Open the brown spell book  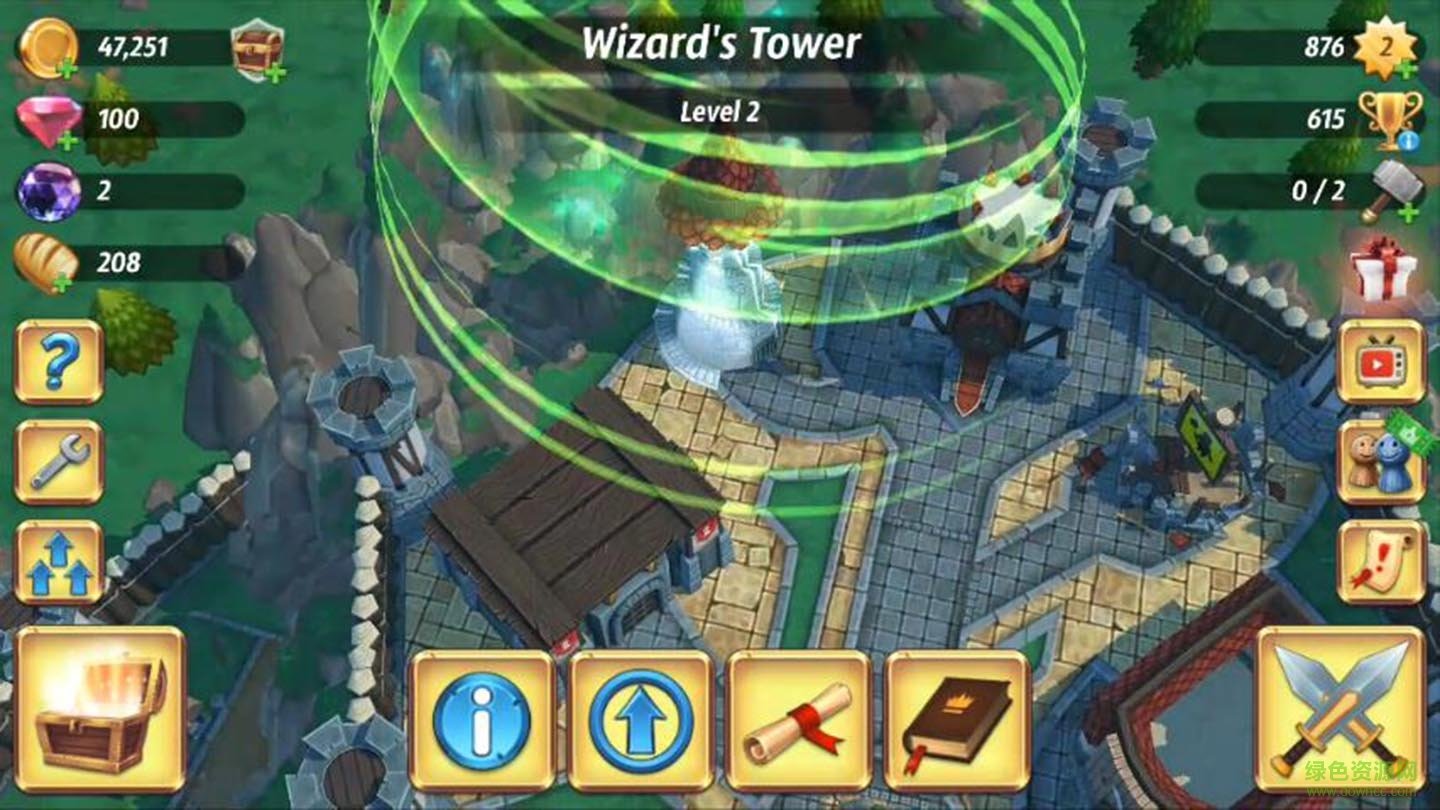tap(957, 720)
